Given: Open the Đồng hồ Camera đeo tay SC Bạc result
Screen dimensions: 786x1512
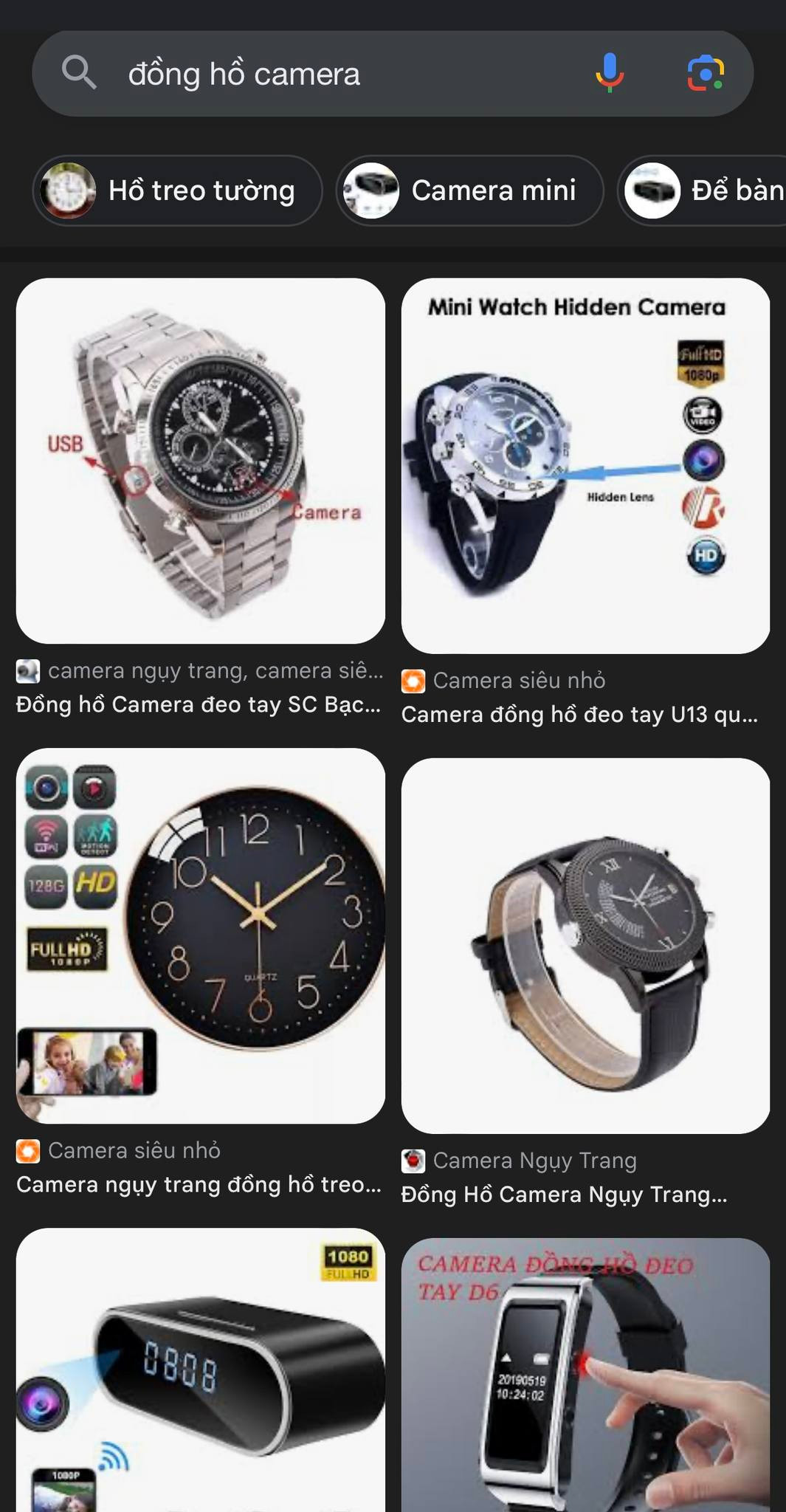Looking at the screenshot, I should [200, 461].
